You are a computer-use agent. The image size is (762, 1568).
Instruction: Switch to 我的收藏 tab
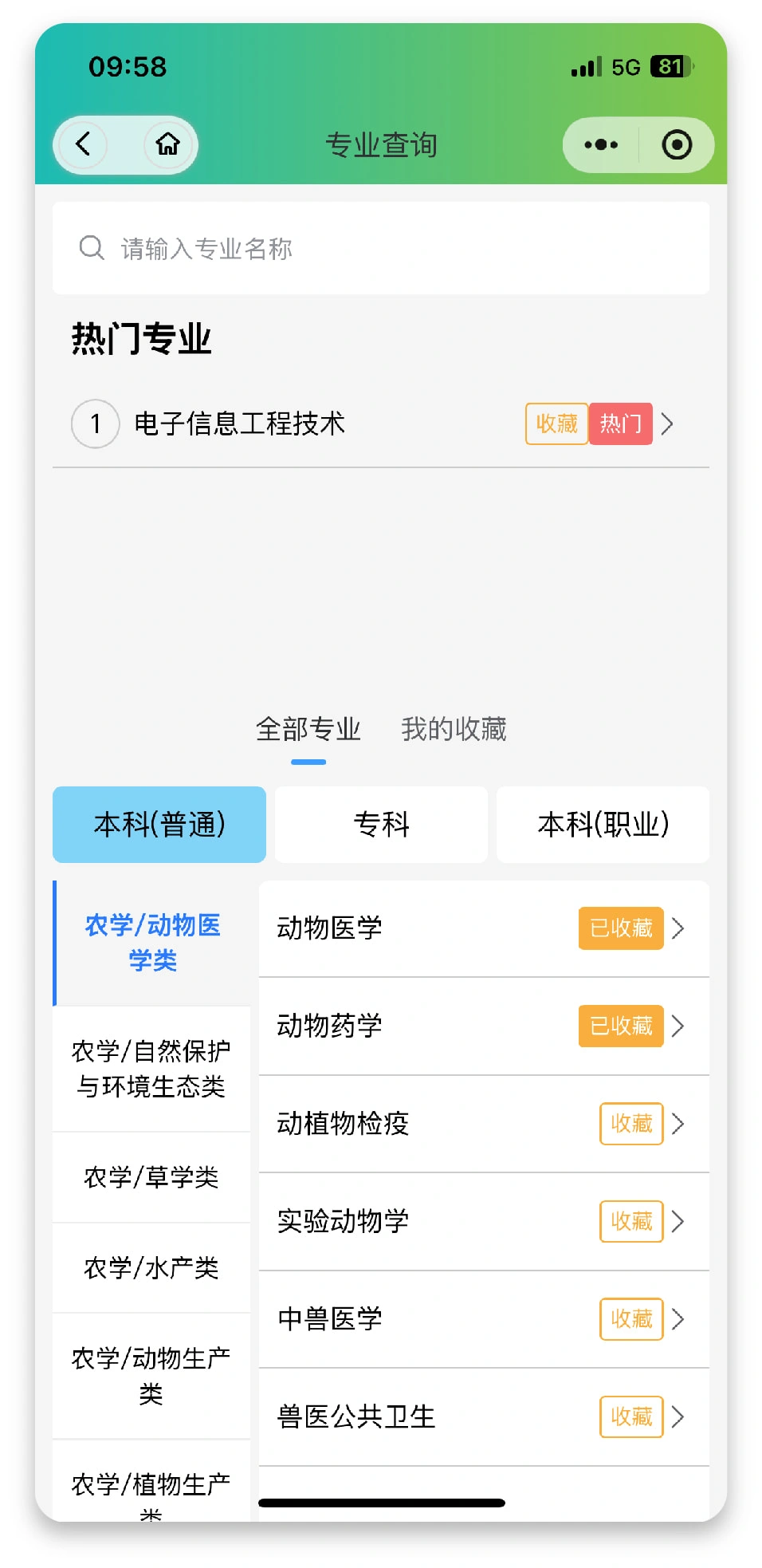pyautogui.click(x=454, y=729)
